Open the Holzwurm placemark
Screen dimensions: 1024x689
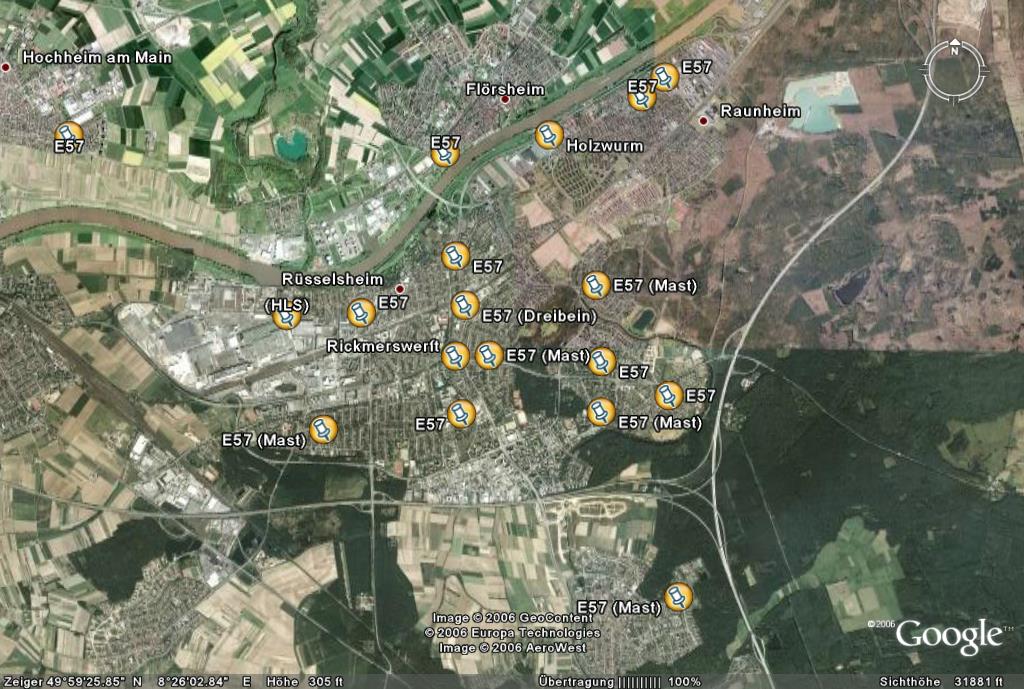[548, 135]
